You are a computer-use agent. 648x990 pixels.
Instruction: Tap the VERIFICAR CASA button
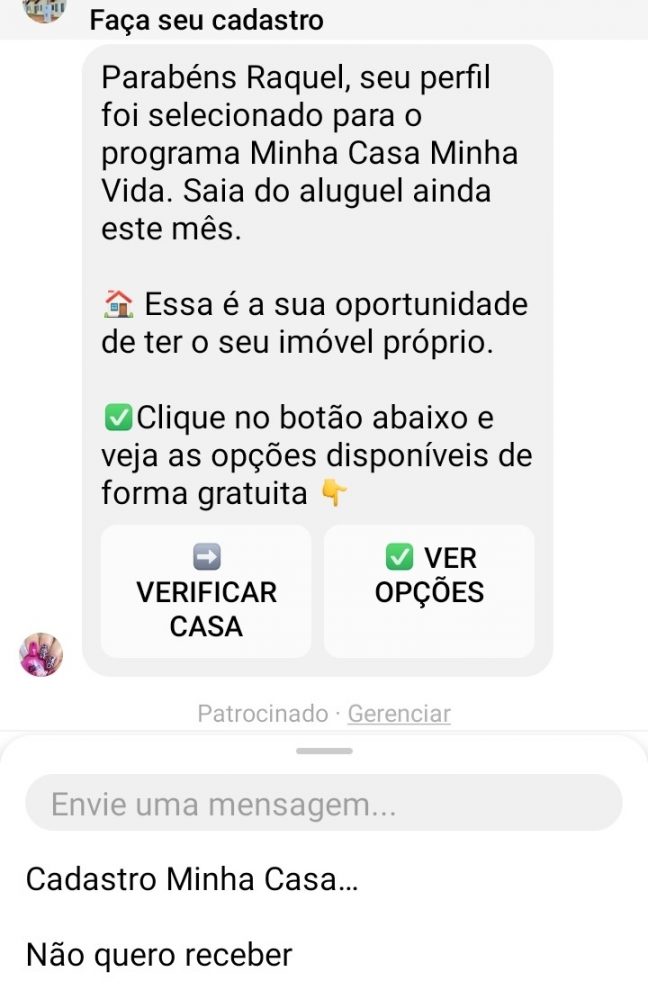(206, 592)
